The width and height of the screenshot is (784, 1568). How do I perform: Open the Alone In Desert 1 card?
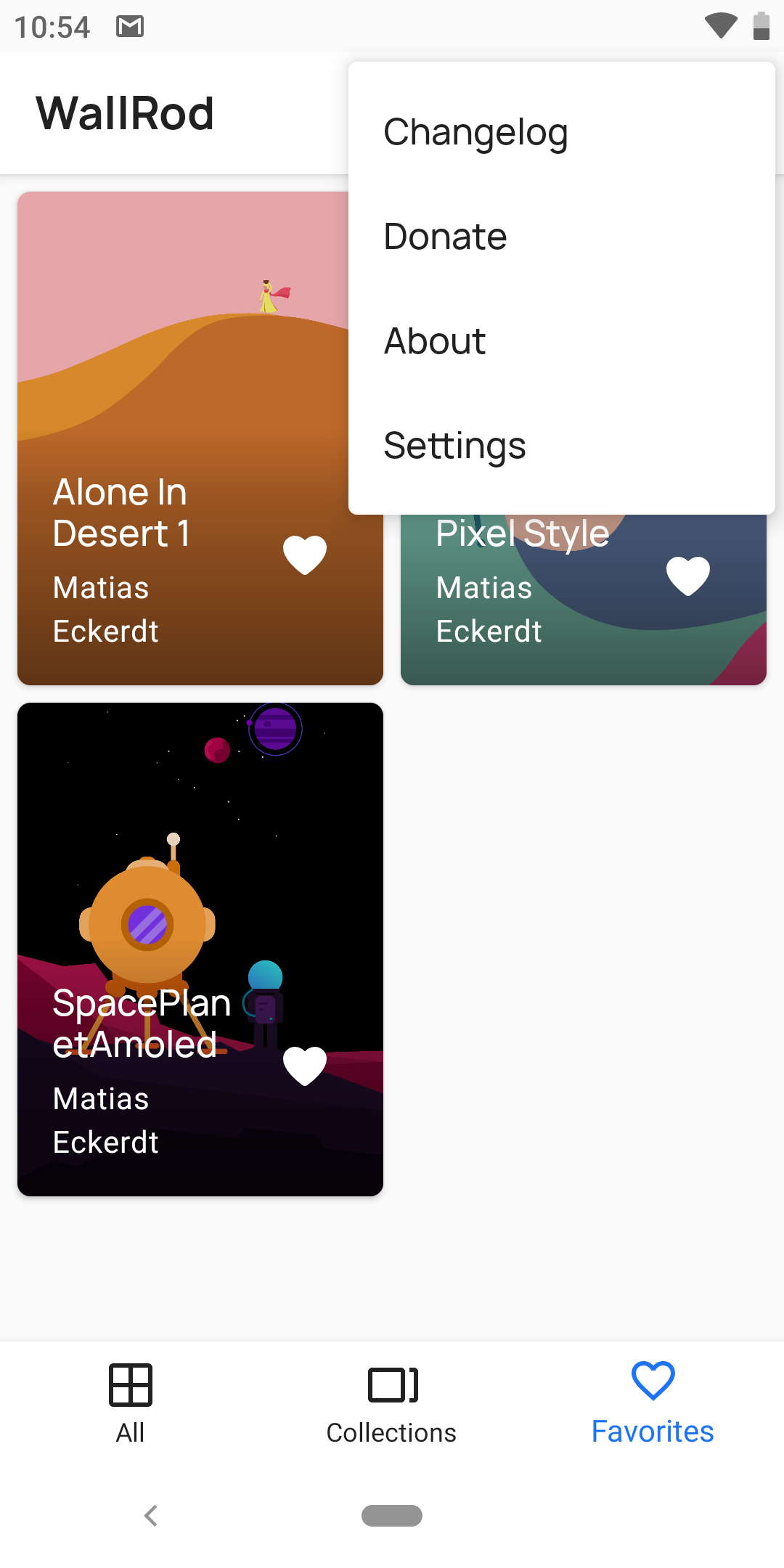(x=181, y=438)
